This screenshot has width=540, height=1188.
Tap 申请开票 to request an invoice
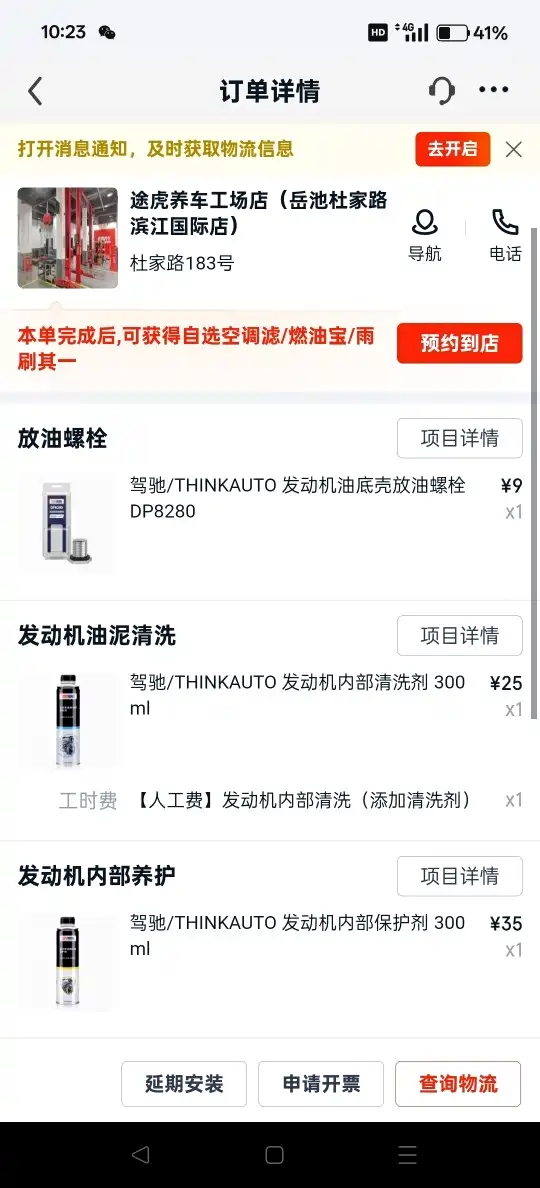321,1083
